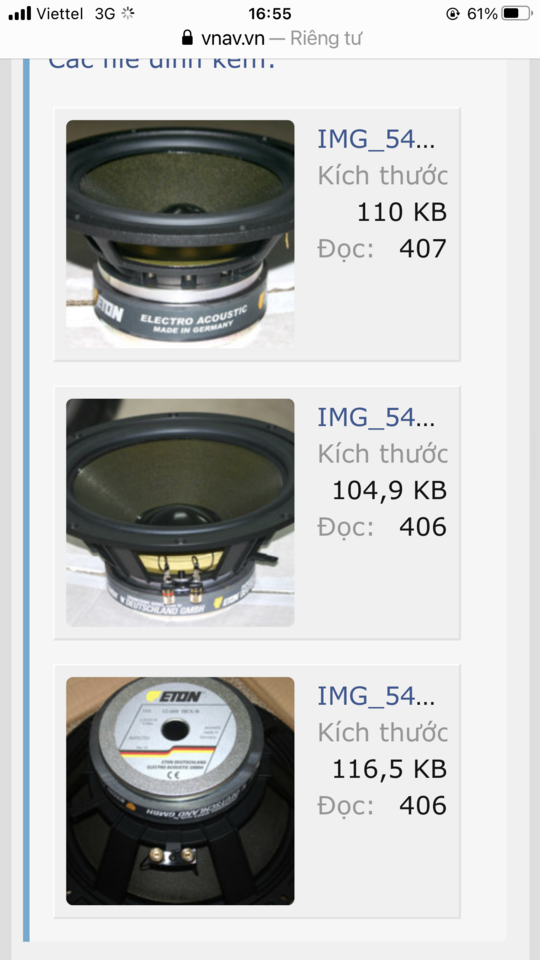Open IMG_54 link beside 110 KB size
This screenshot has width=540, height=960.
(x=376, y=140)
